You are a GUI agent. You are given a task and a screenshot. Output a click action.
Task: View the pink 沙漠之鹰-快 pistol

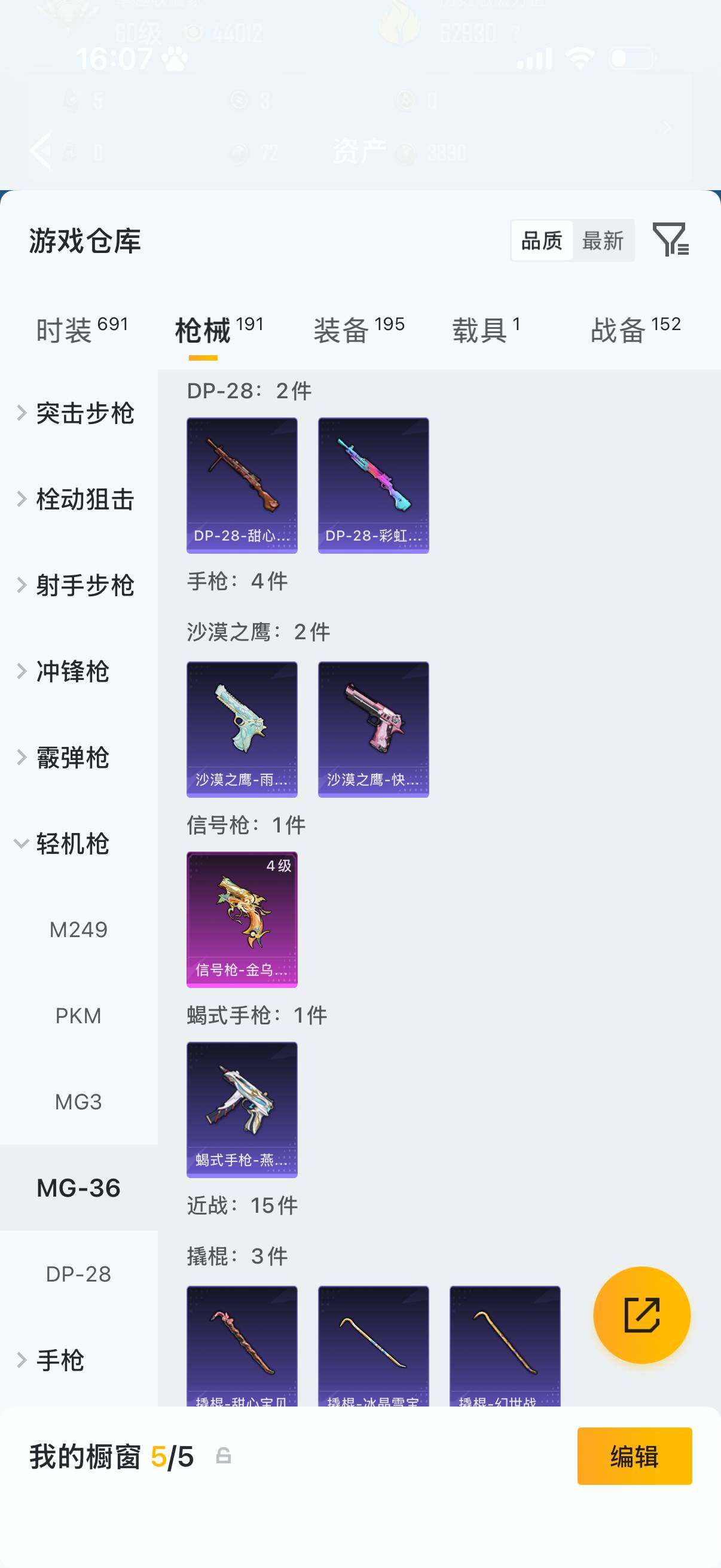[x=374, y=728]
